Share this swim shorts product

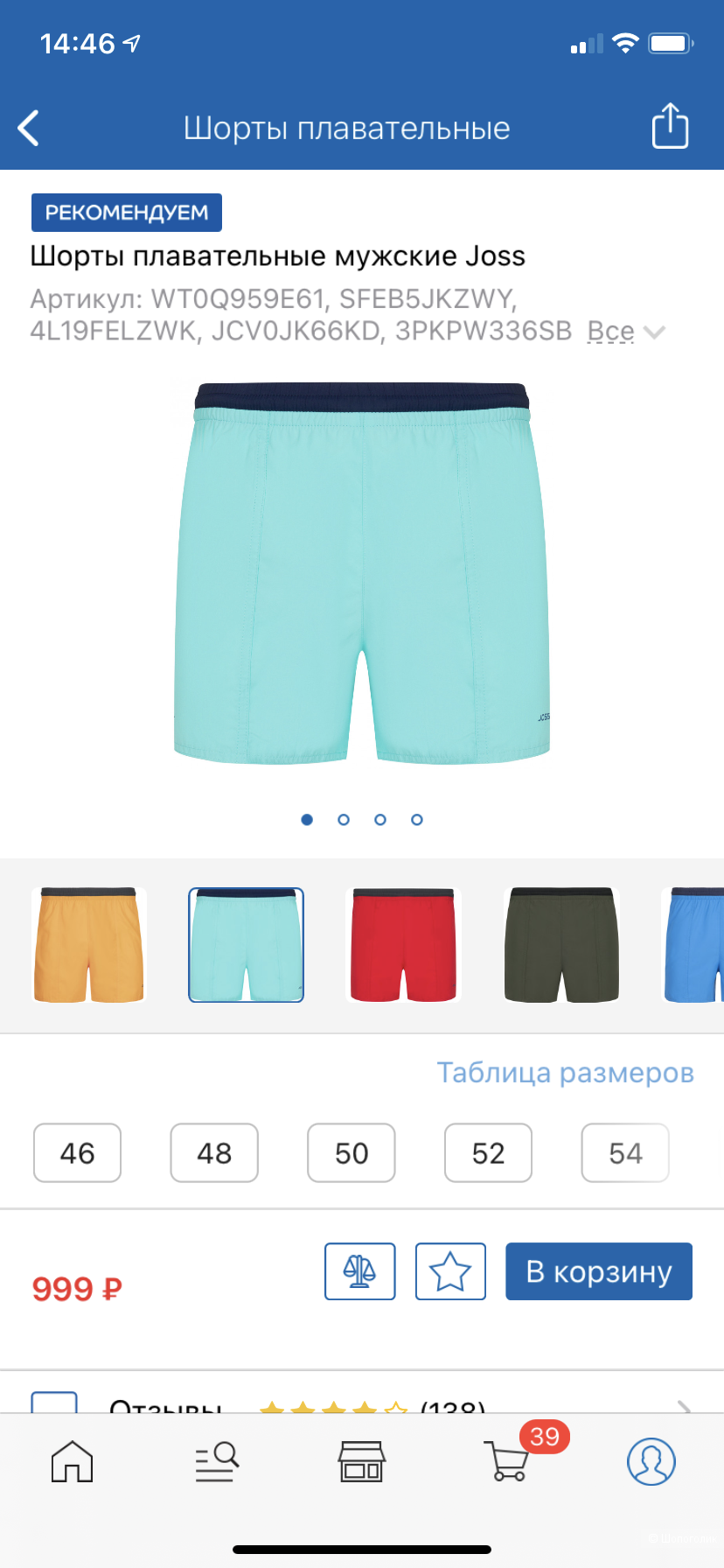(x=670, y=127)
